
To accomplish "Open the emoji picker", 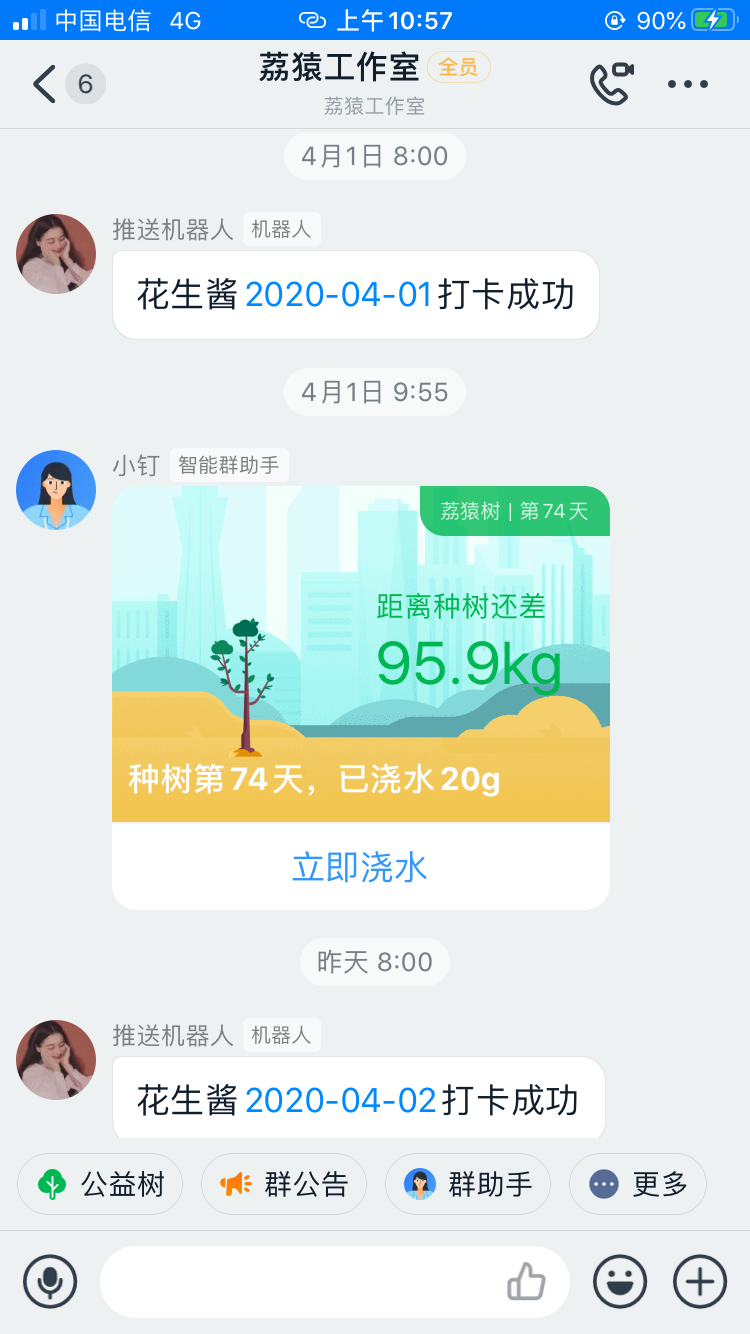I will [620, 1282].
